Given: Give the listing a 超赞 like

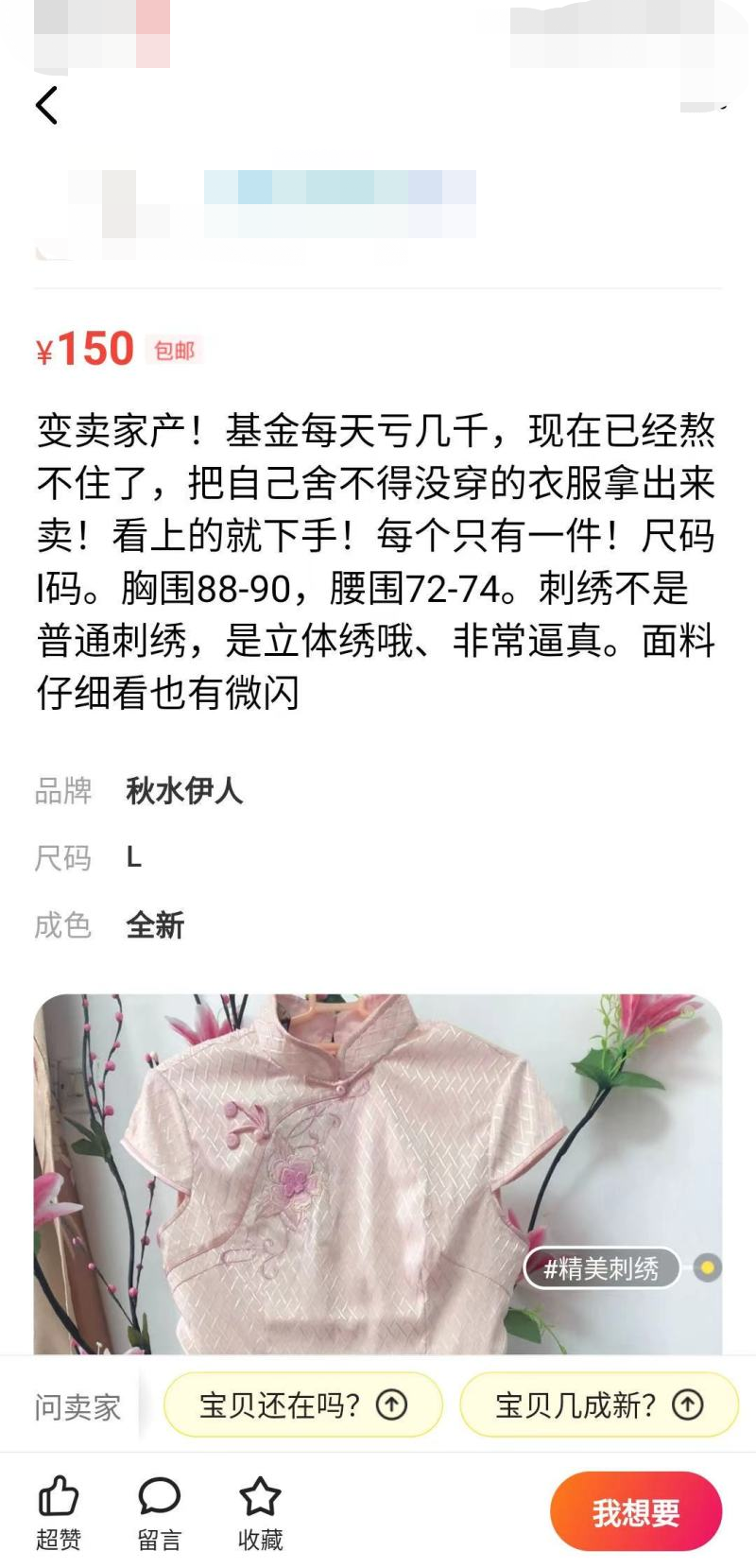Looking at the screenshot, I should [x=59, y=1512].
